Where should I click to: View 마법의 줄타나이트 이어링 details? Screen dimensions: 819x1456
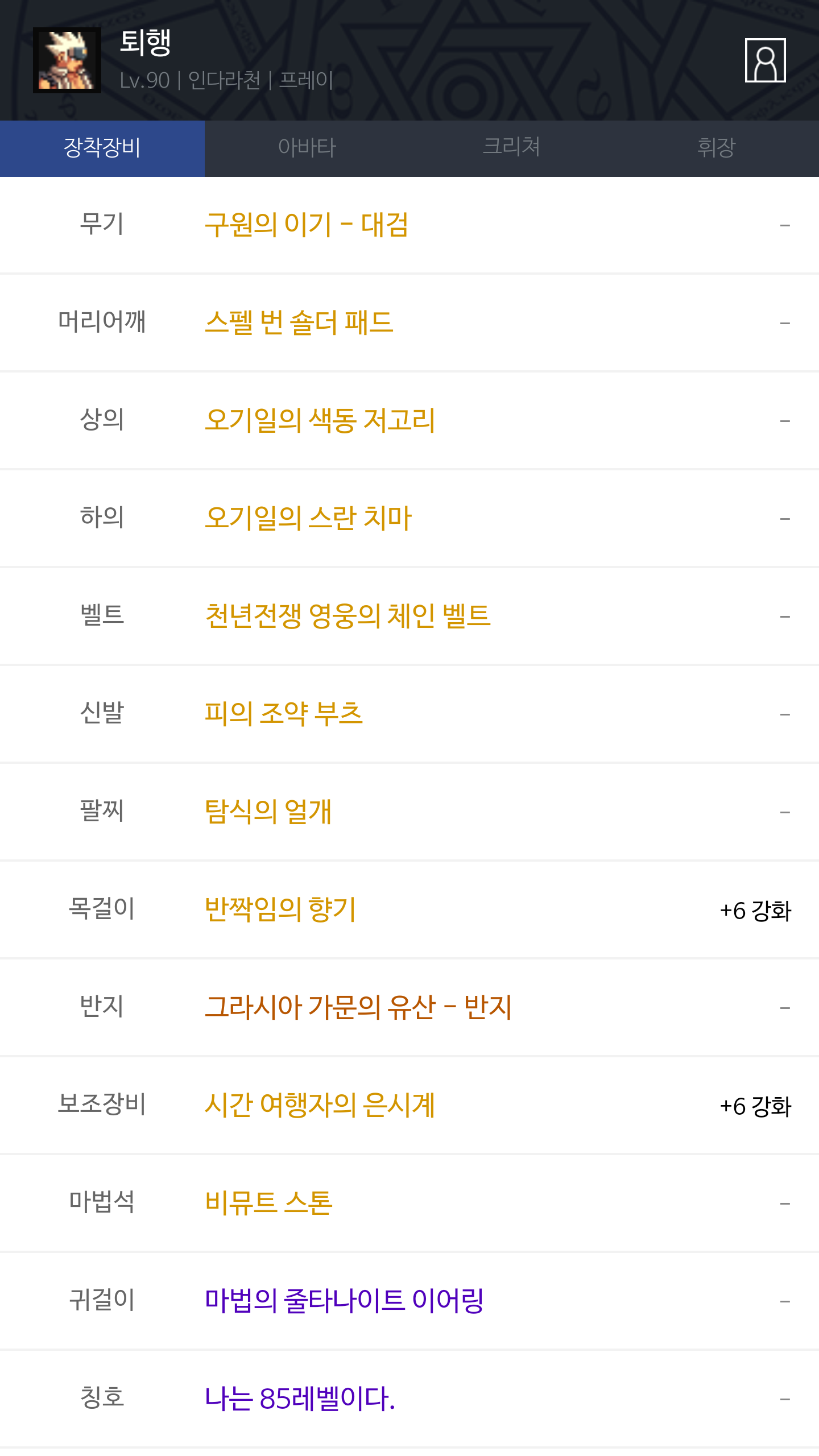(x=344, y=1301)
